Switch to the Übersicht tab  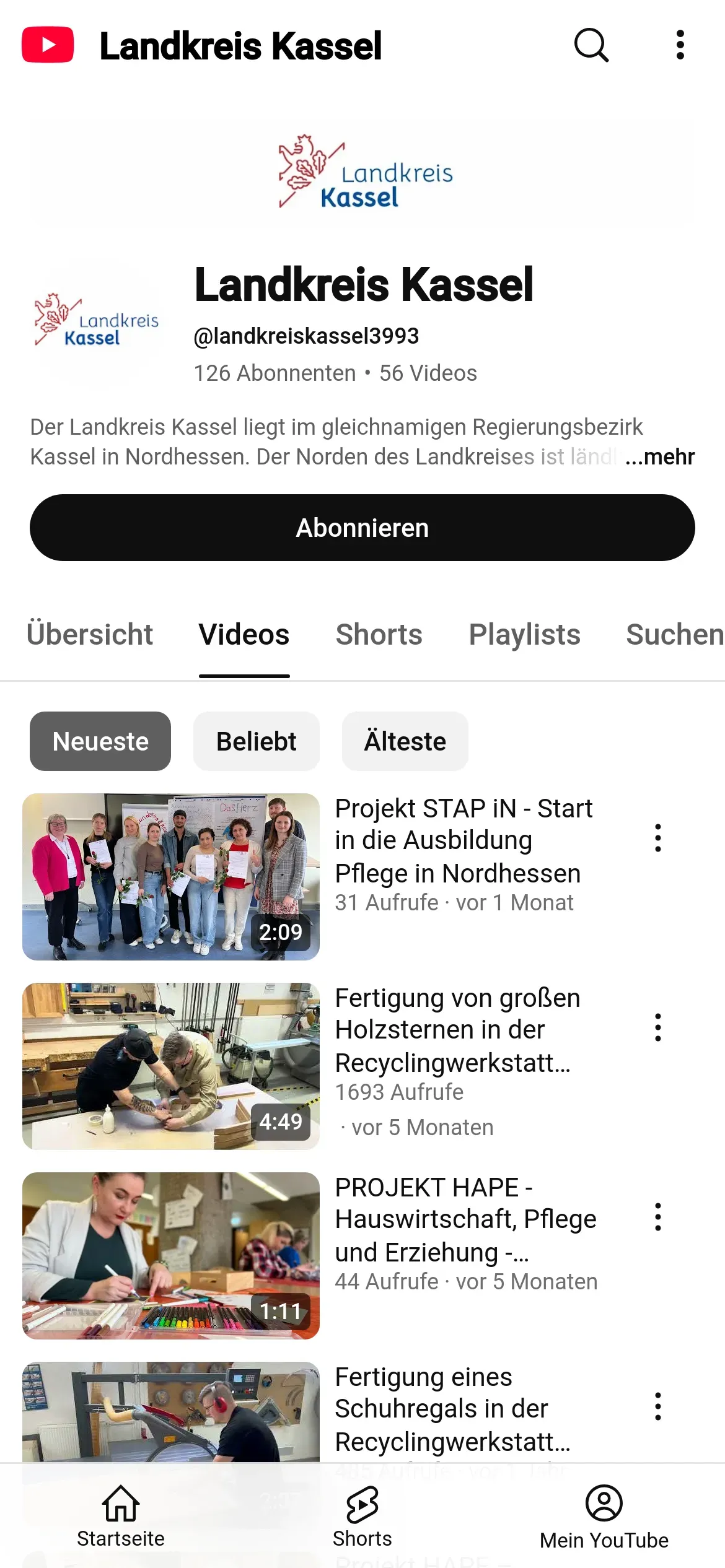tap(90, 635)
